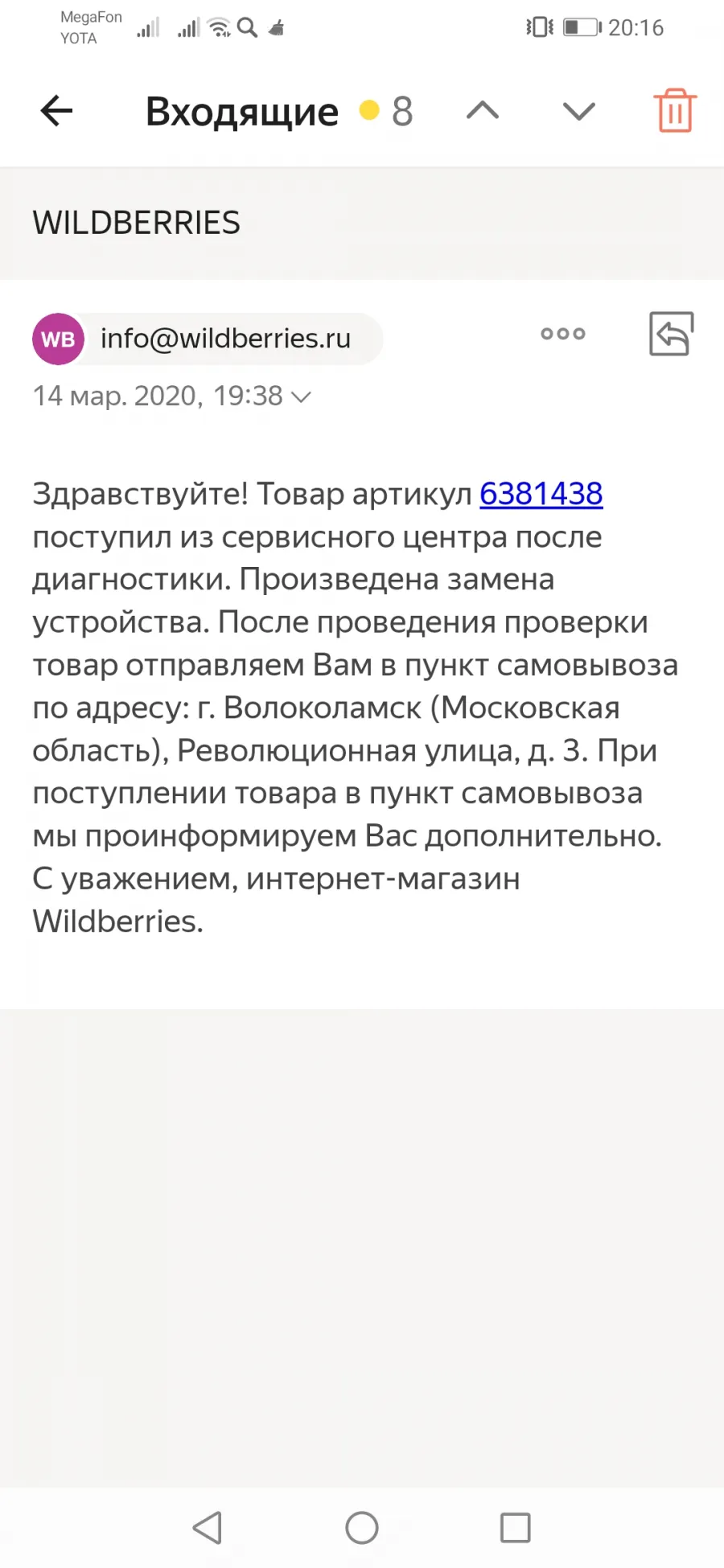Tap the system home button

pos(362,1527)
